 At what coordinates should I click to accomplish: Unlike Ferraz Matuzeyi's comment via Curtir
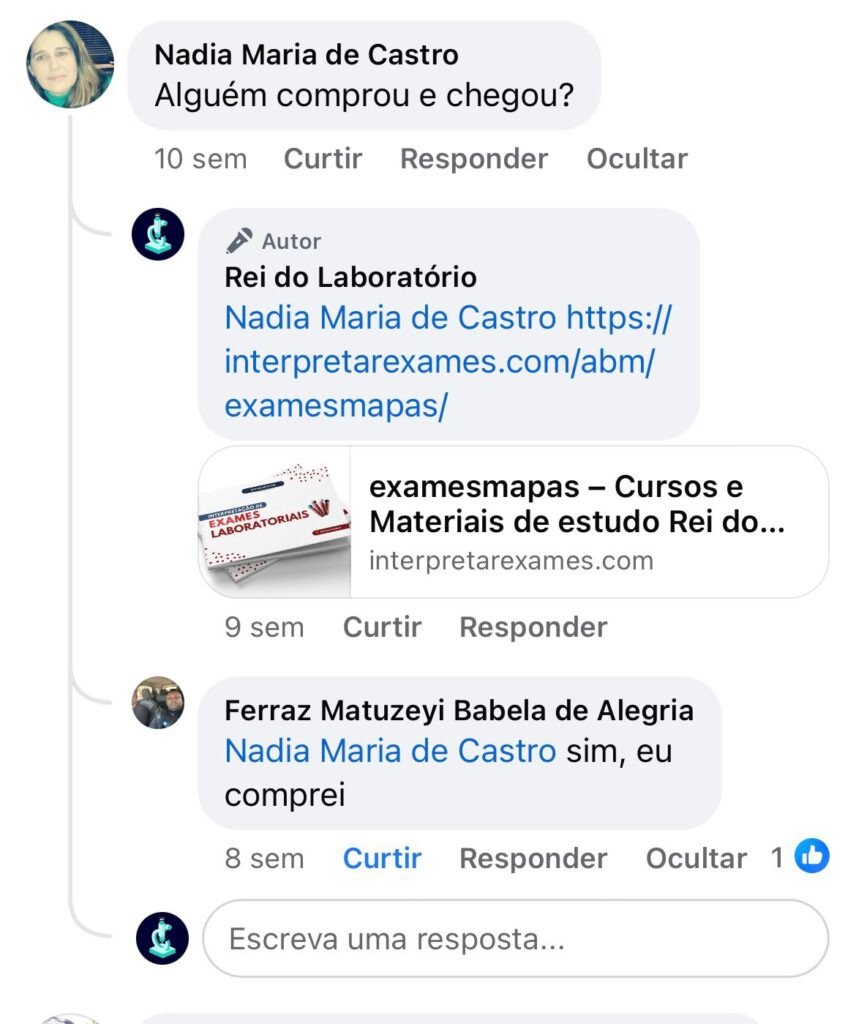click(x=382, y=858)
